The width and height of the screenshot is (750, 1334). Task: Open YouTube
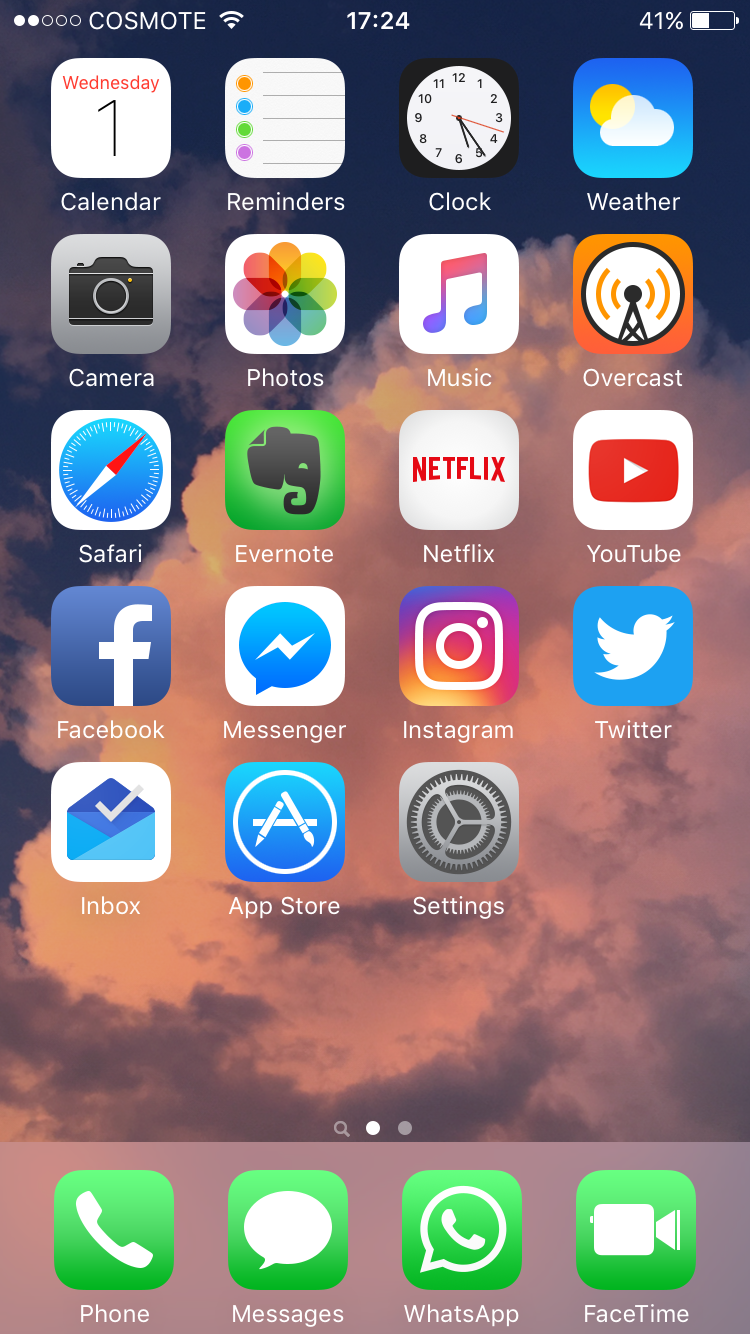pyautogui.click(x=633, y=470)
